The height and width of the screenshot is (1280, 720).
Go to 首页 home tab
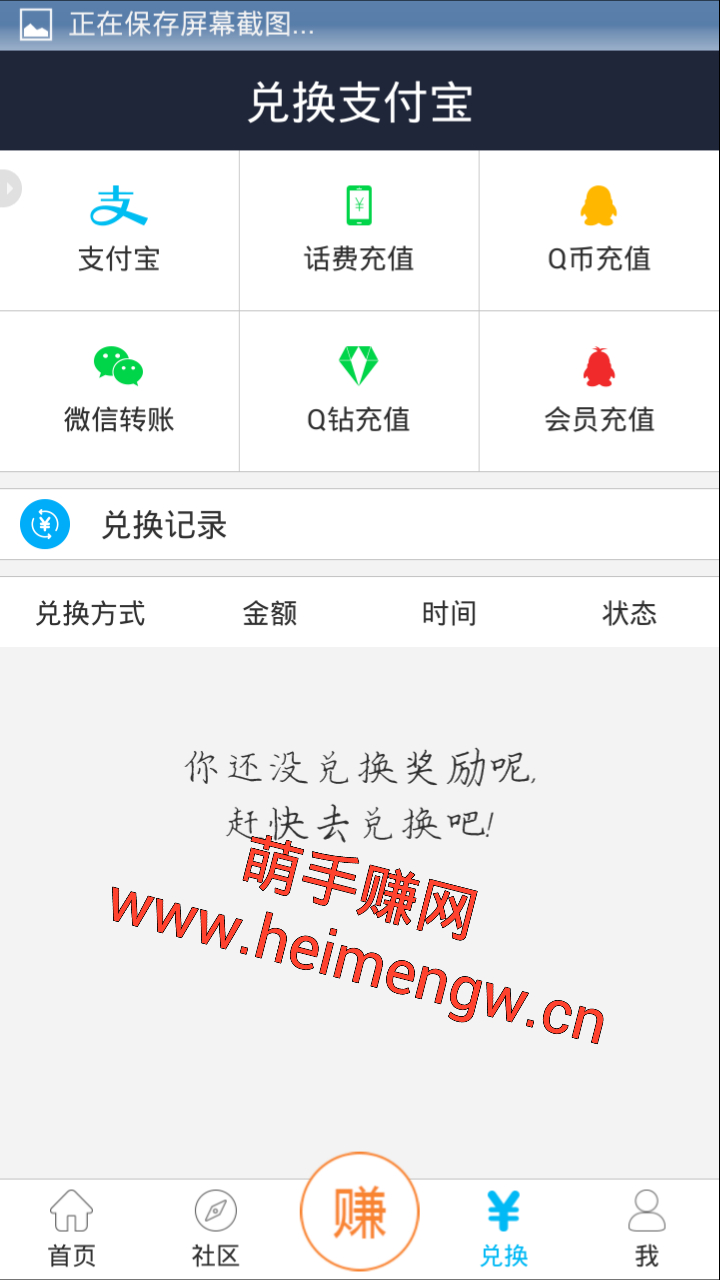click(x=72, y=1229)
